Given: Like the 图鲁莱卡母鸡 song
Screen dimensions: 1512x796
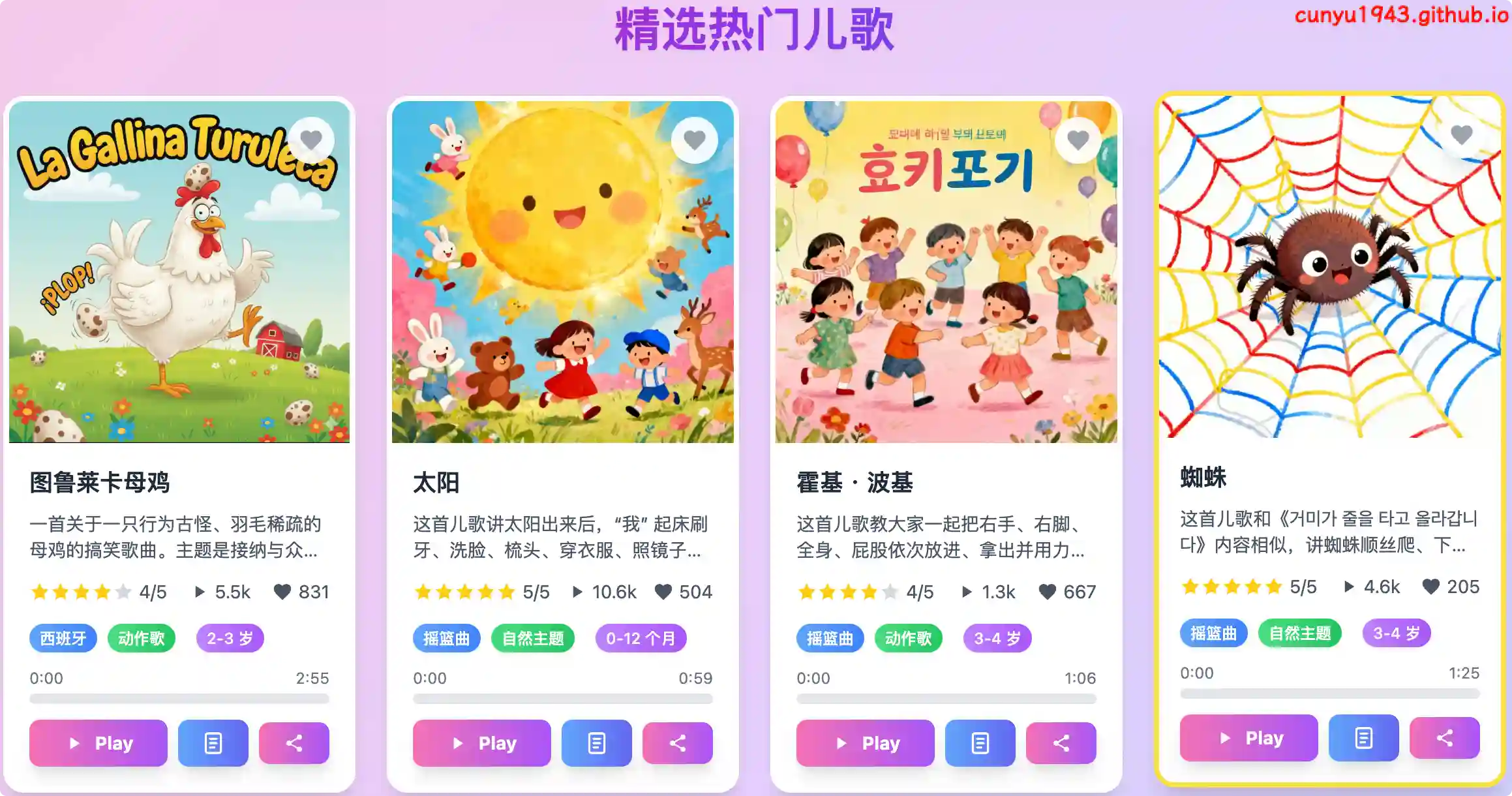Looking at the screenshot, I should click(x=311, y=140).
